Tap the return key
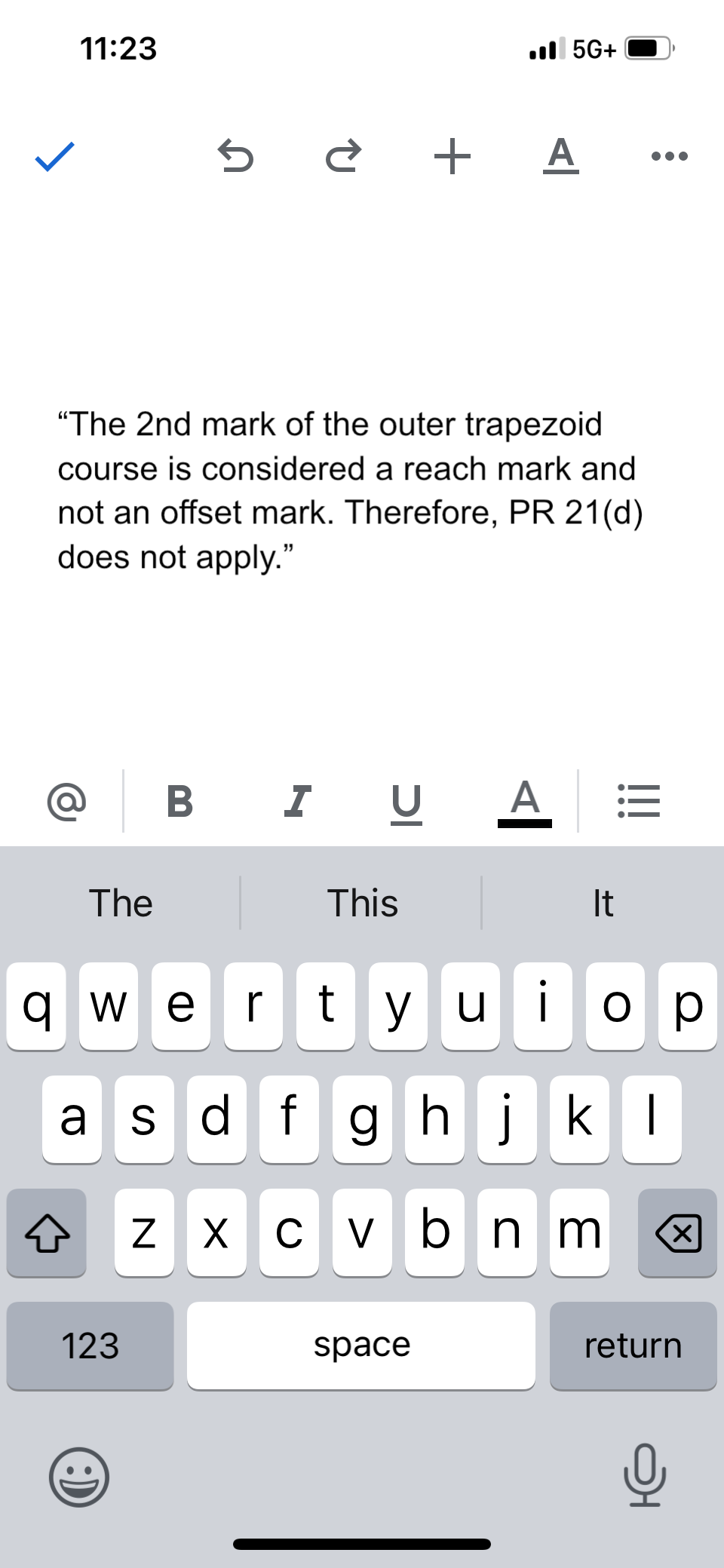 [633, 1346]
